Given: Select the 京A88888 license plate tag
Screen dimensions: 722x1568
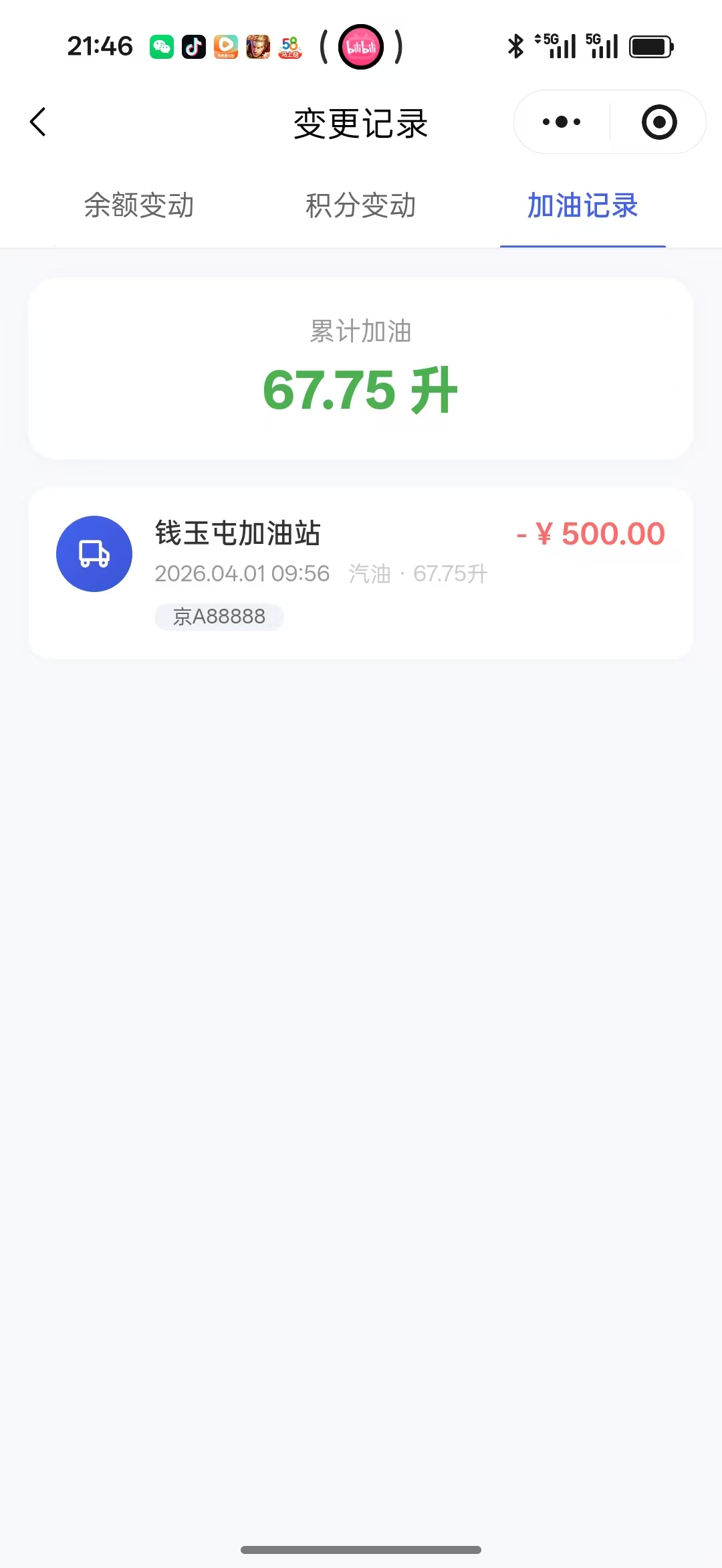Looking at the screenshot, I should 219,616.
